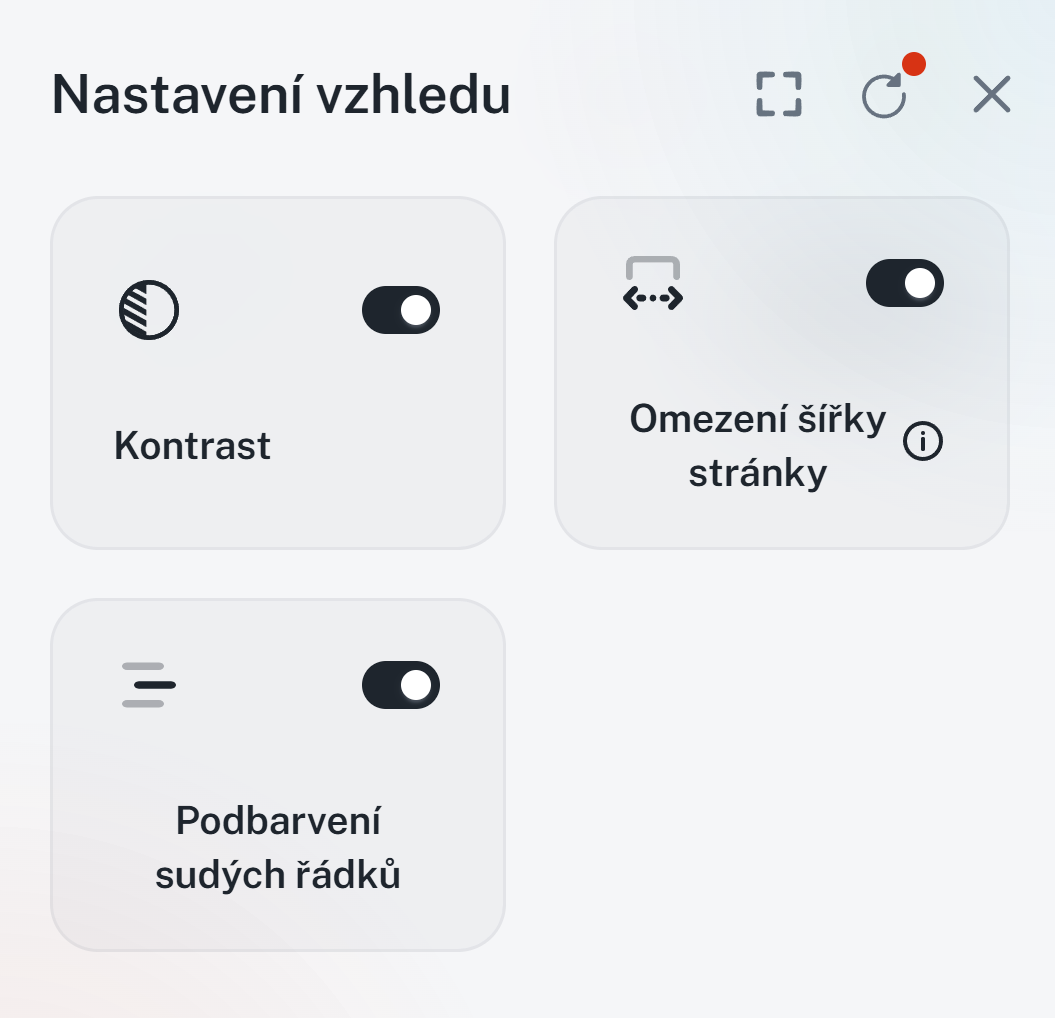Show info about Omezení šířky stránky
The width and height of the screenshot is (1055, 1018).
point(922,441)
